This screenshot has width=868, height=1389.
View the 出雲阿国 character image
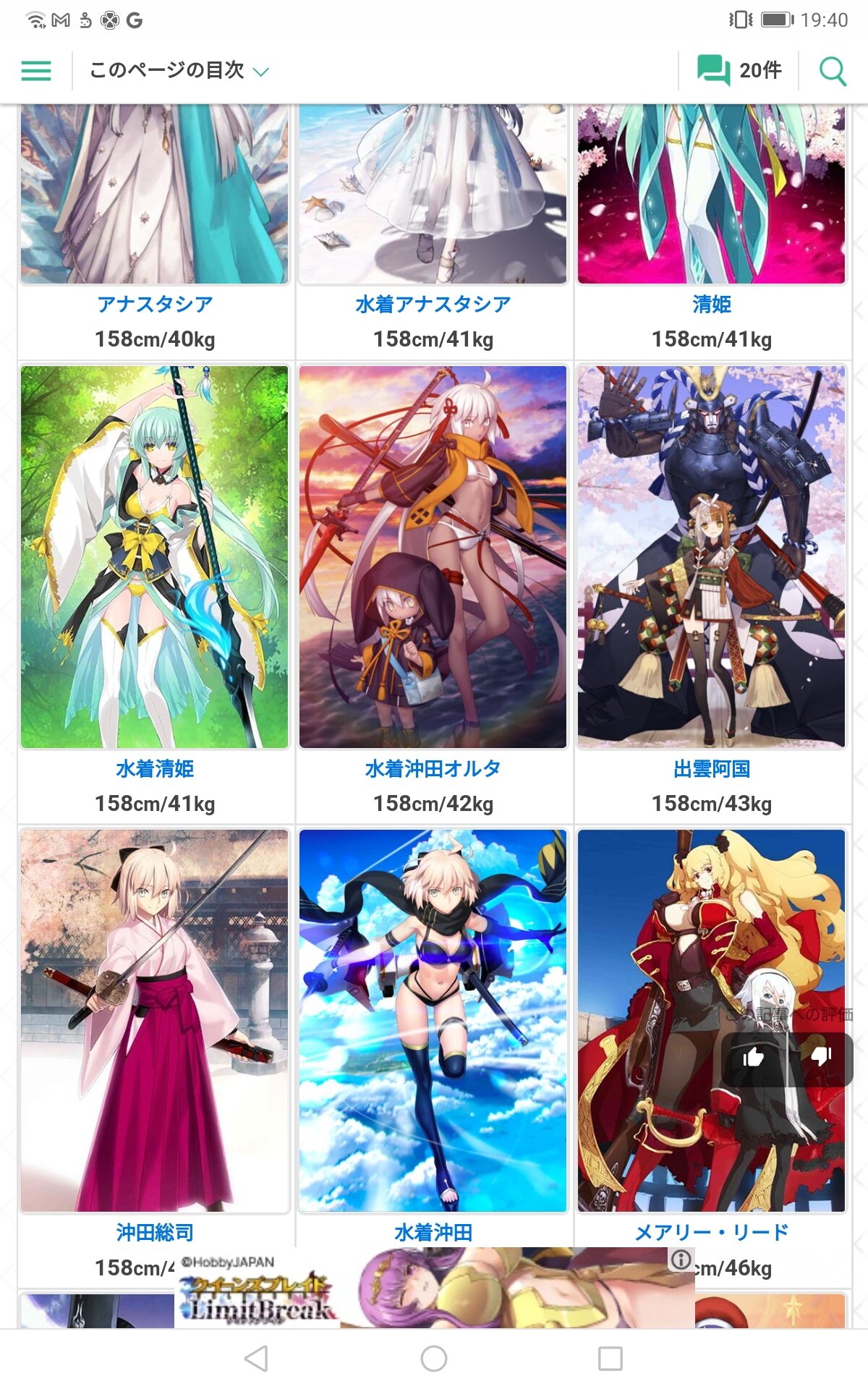[712, 557]
